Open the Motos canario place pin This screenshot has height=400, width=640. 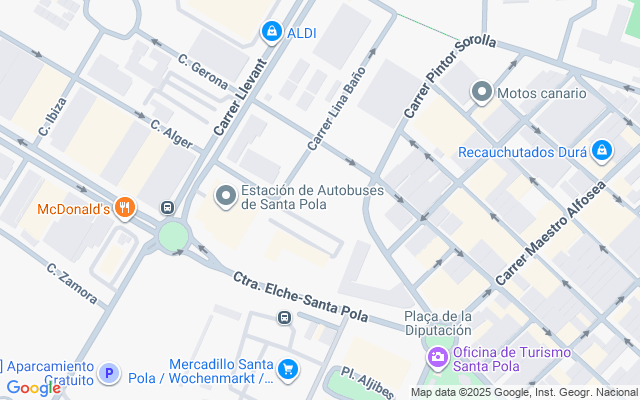coord(482,92)
